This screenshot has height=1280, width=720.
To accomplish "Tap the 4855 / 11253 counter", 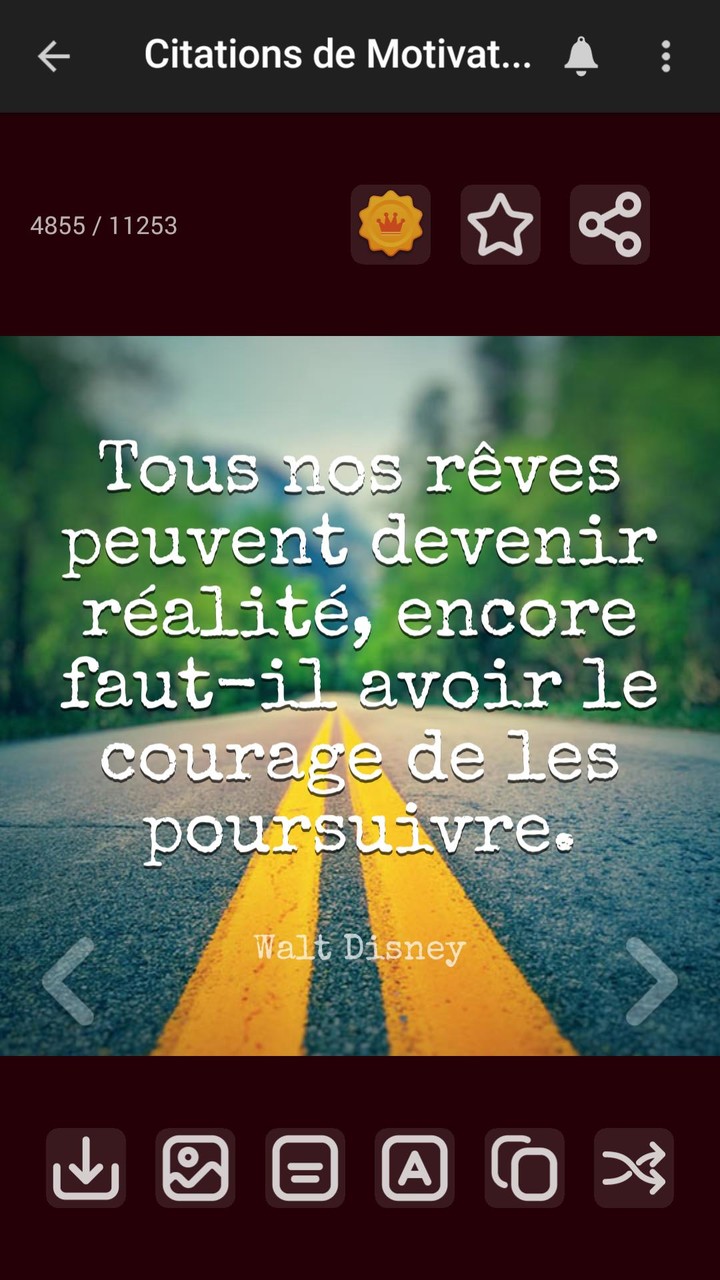I will click(x=105, y=225).
